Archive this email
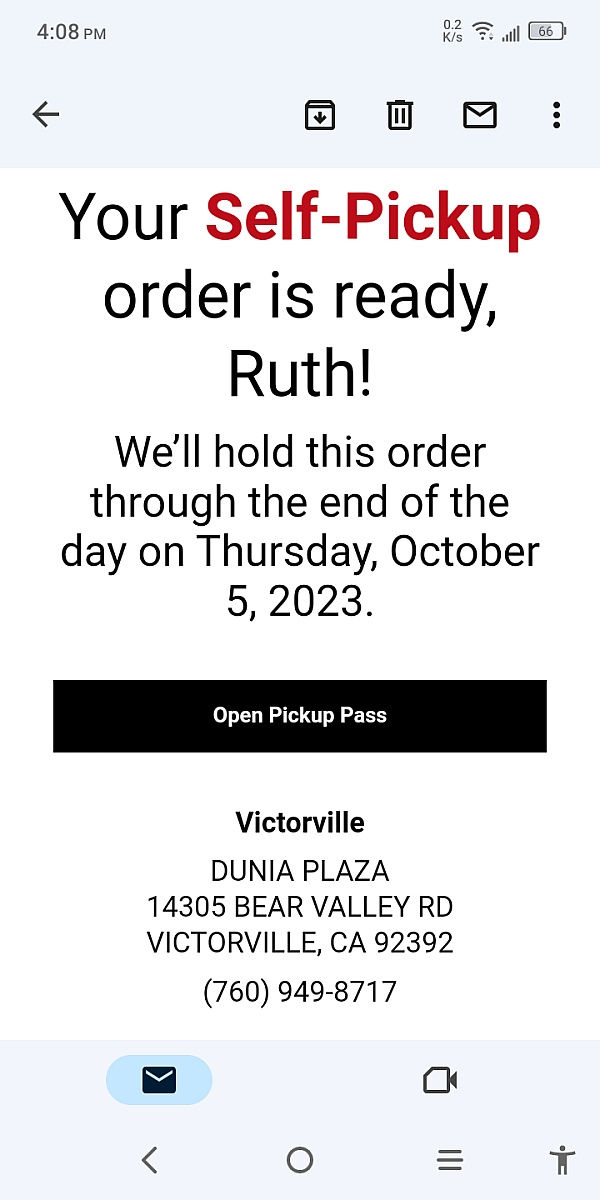 pos(320,115)
